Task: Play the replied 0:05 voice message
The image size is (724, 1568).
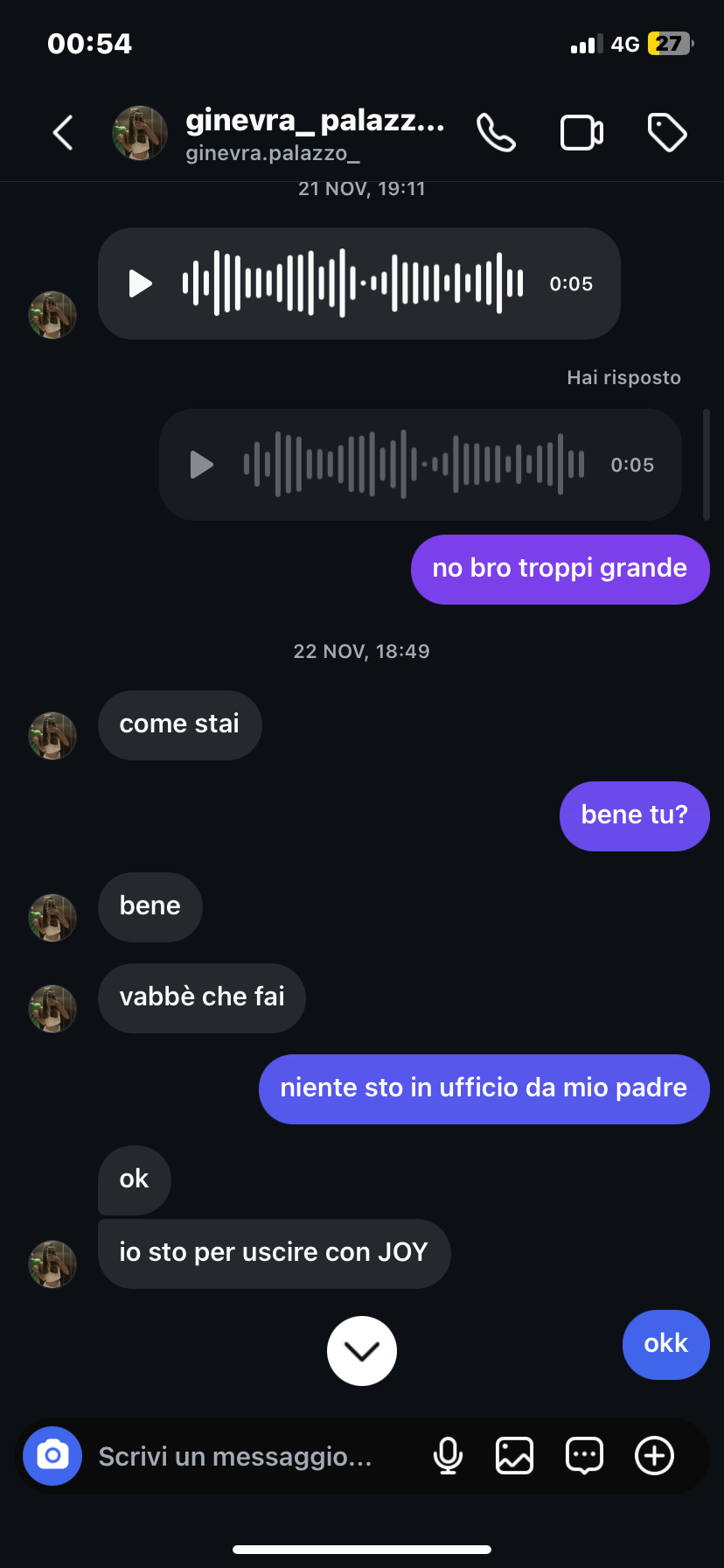Action: pos(201,465)
